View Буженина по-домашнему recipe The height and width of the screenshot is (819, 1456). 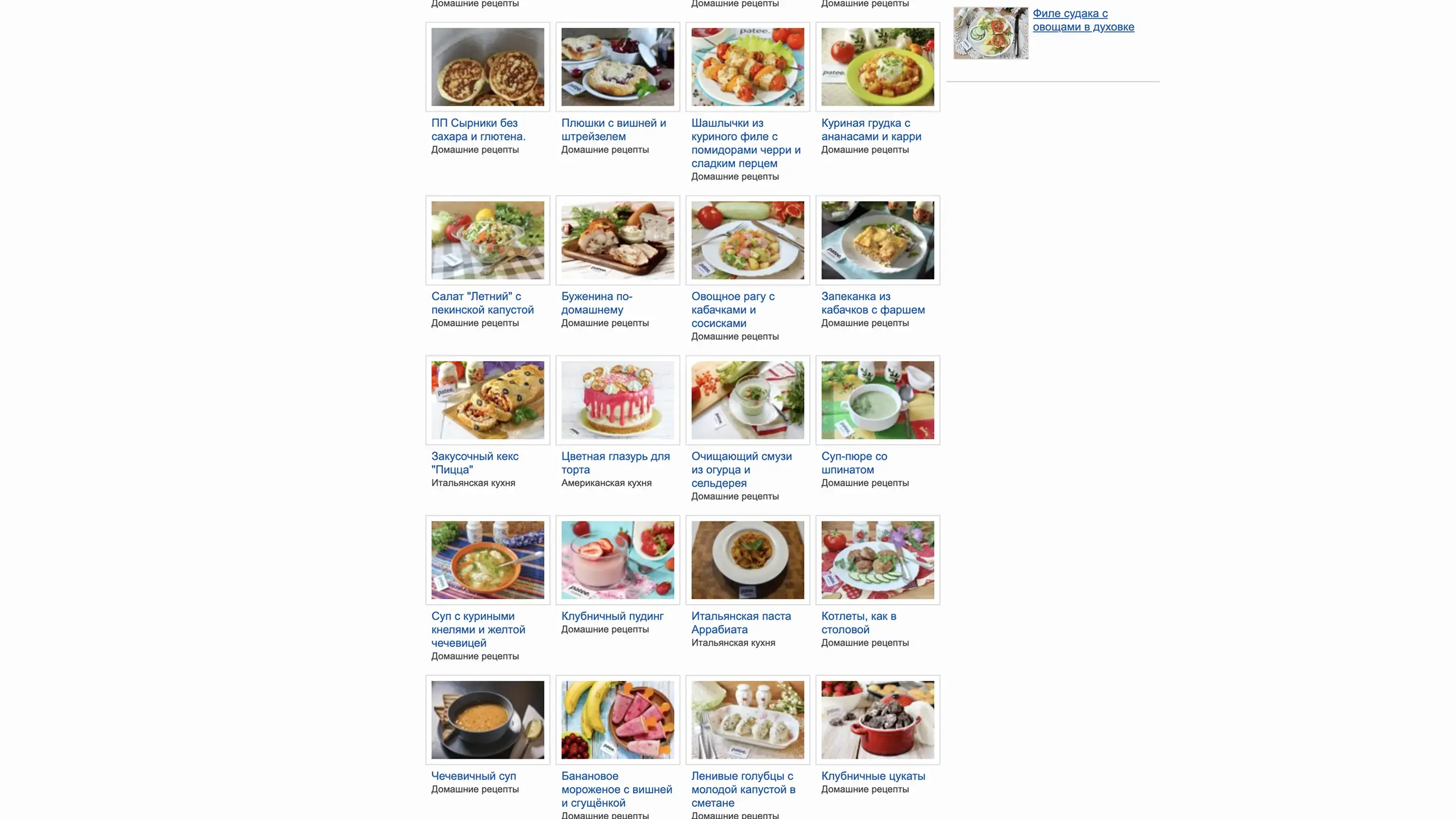pyautogui.click(x=597, y=303)
